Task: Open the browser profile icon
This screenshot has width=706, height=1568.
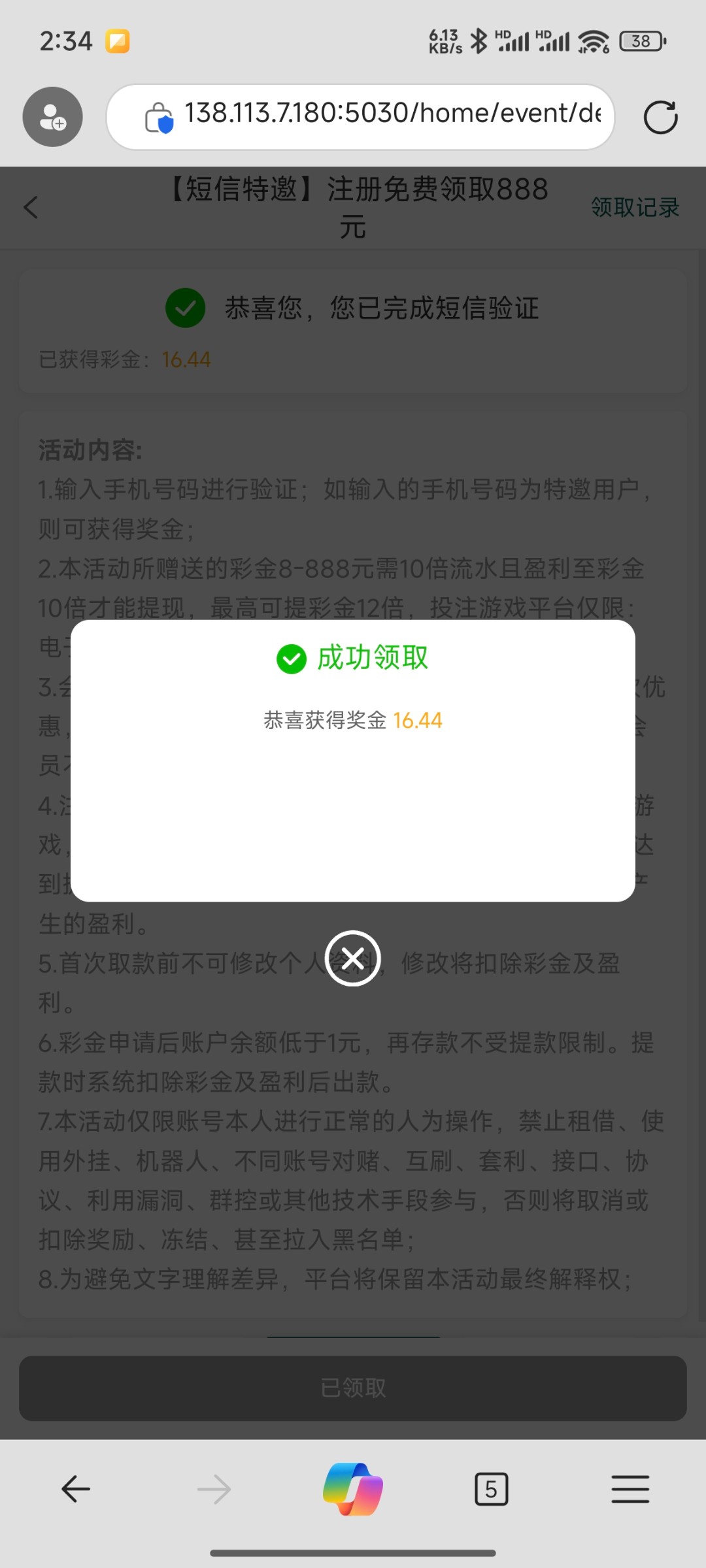Action: pos(52,118)
